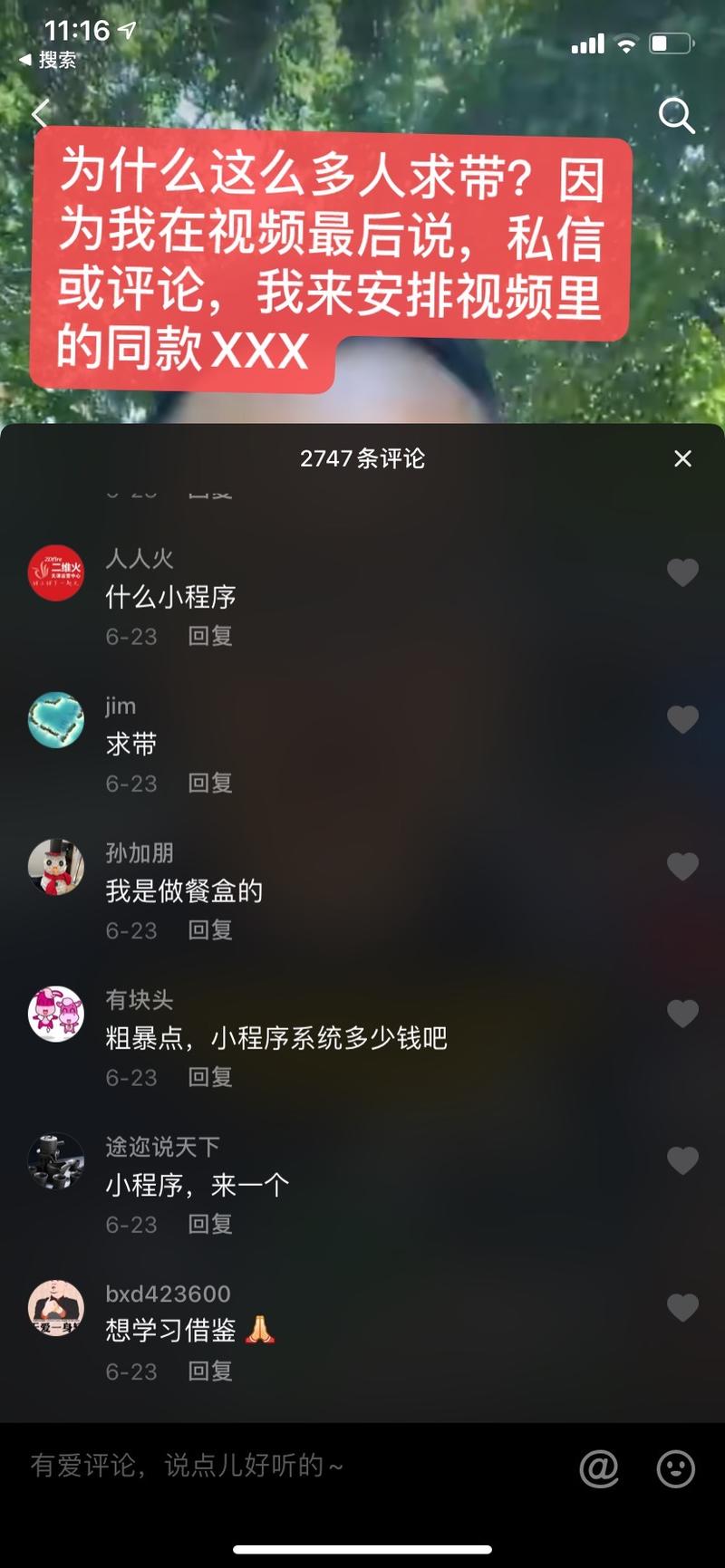Close comments with the X button
Screen dimensions: 725x1568
682,459
